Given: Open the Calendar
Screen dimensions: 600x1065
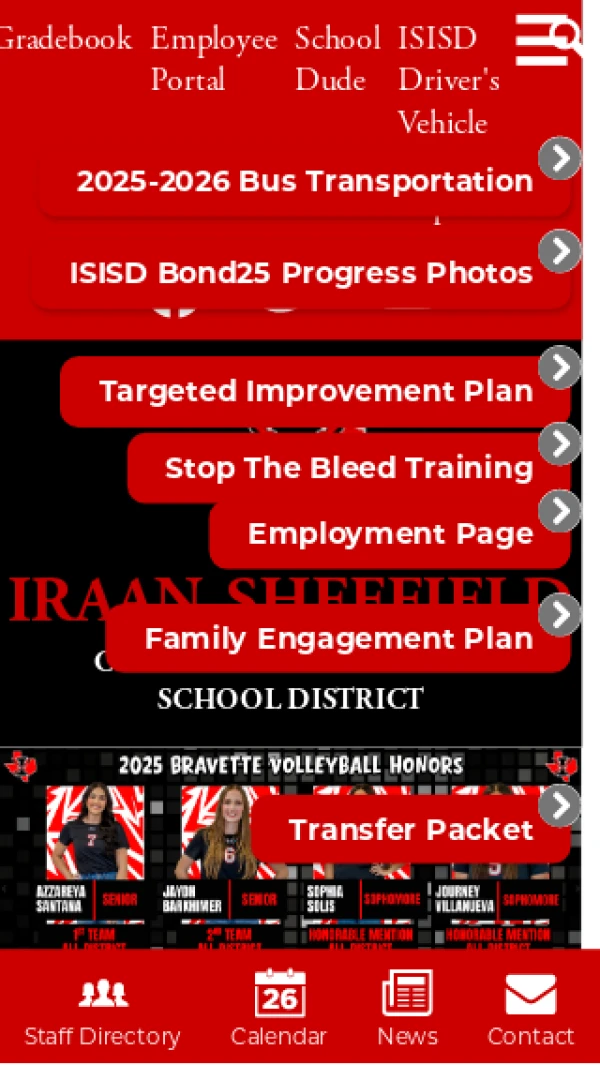Looking at the screenshot, I should point(279,1008).
